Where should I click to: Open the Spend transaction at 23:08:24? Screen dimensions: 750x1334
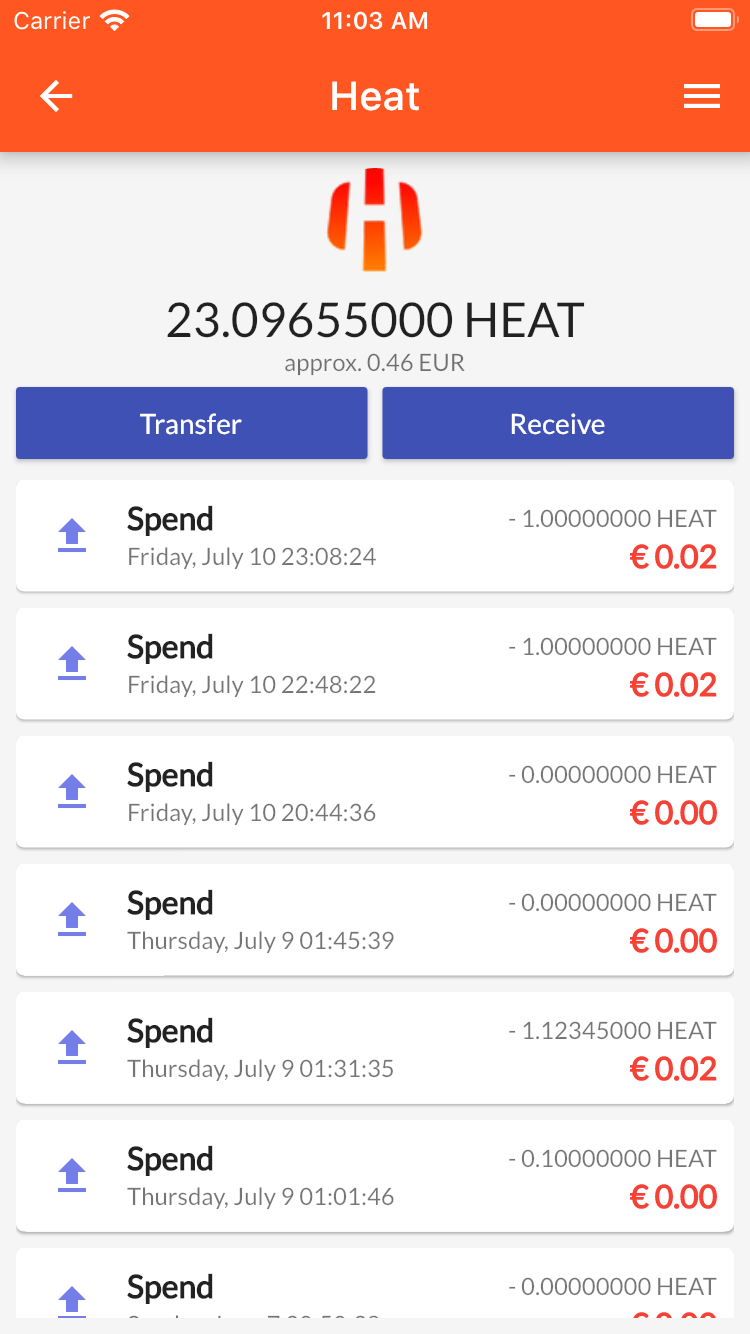pos(375,536)
